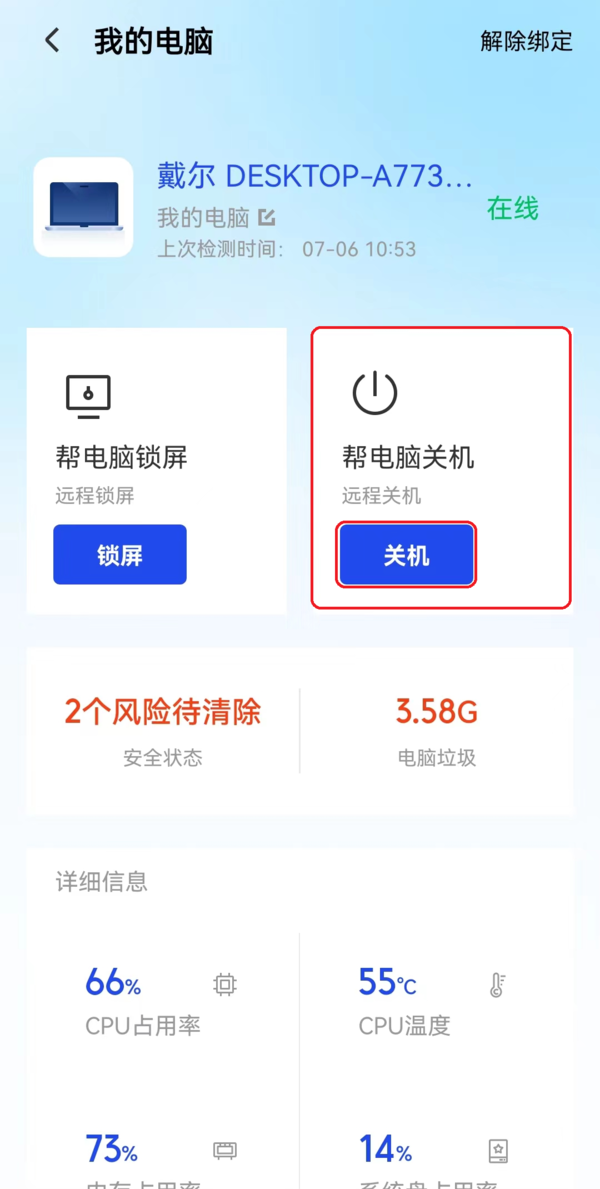Go back from 我的电脑 page
This screenshot has height=1189, width=600.
[52, 41]
